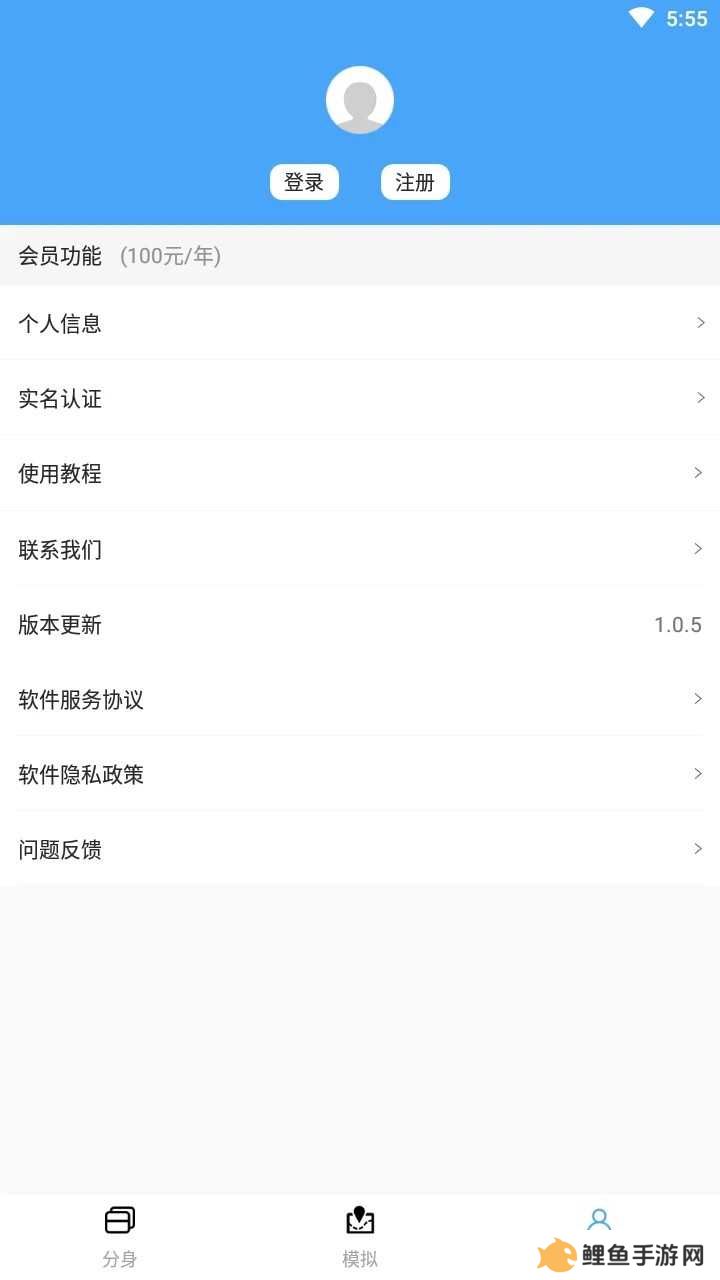This screenshot has width=720, height=1280.
Task: Select the profile tab icon
Action: (599, 1219)
